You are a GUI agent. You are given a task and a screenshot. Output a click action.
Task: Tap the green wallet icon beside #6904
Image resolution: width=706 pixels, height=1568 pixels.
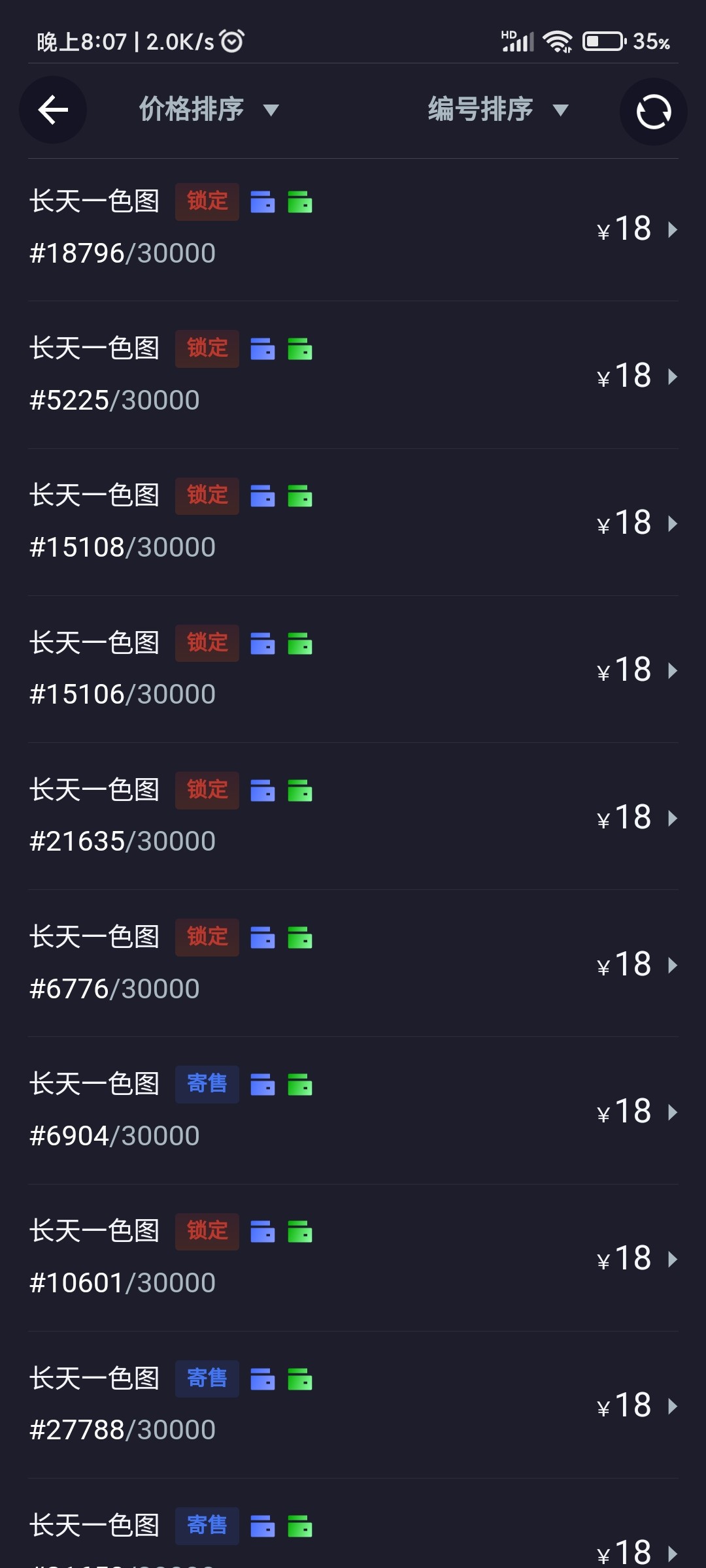(x=301, y=1084)
